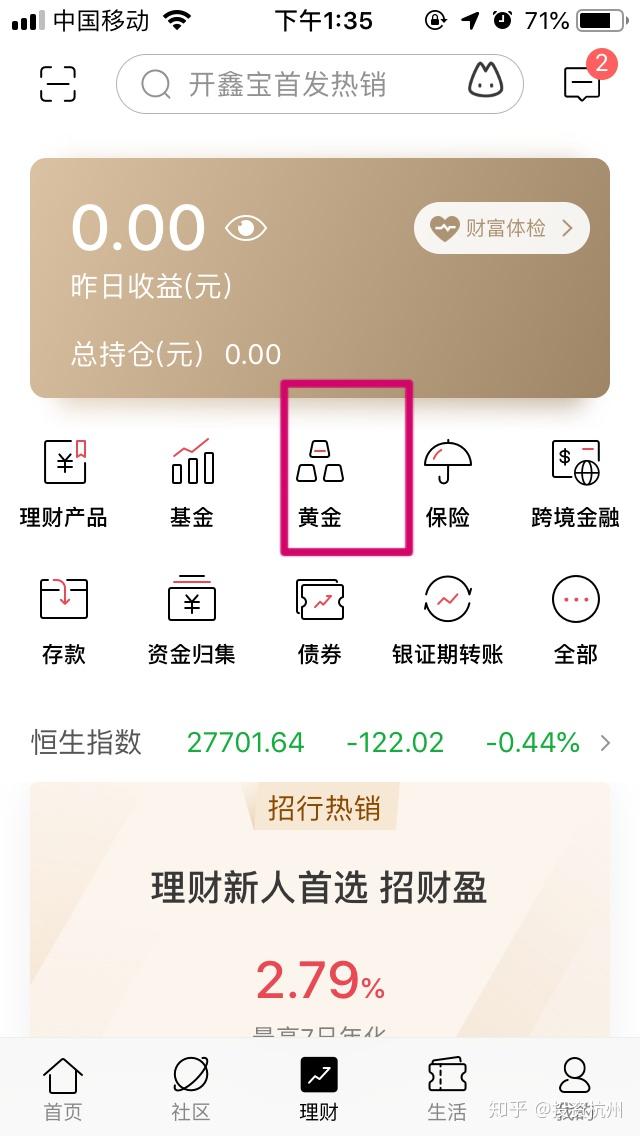Open 跨境金融
640x1136 pixels.
click(x=575, y=481)
